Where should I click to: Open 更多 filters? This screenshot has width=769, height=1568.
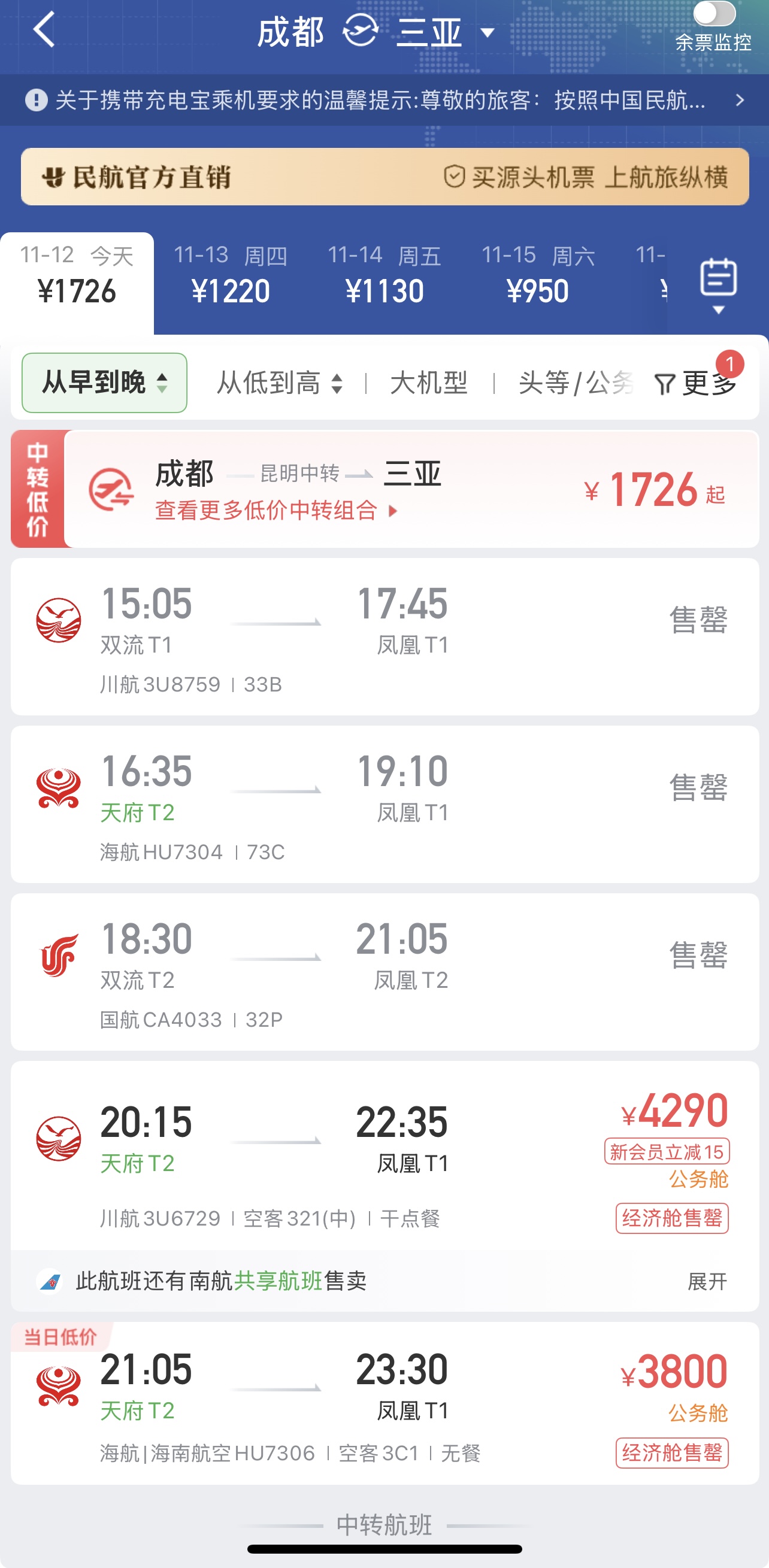[x=696, y=383]
